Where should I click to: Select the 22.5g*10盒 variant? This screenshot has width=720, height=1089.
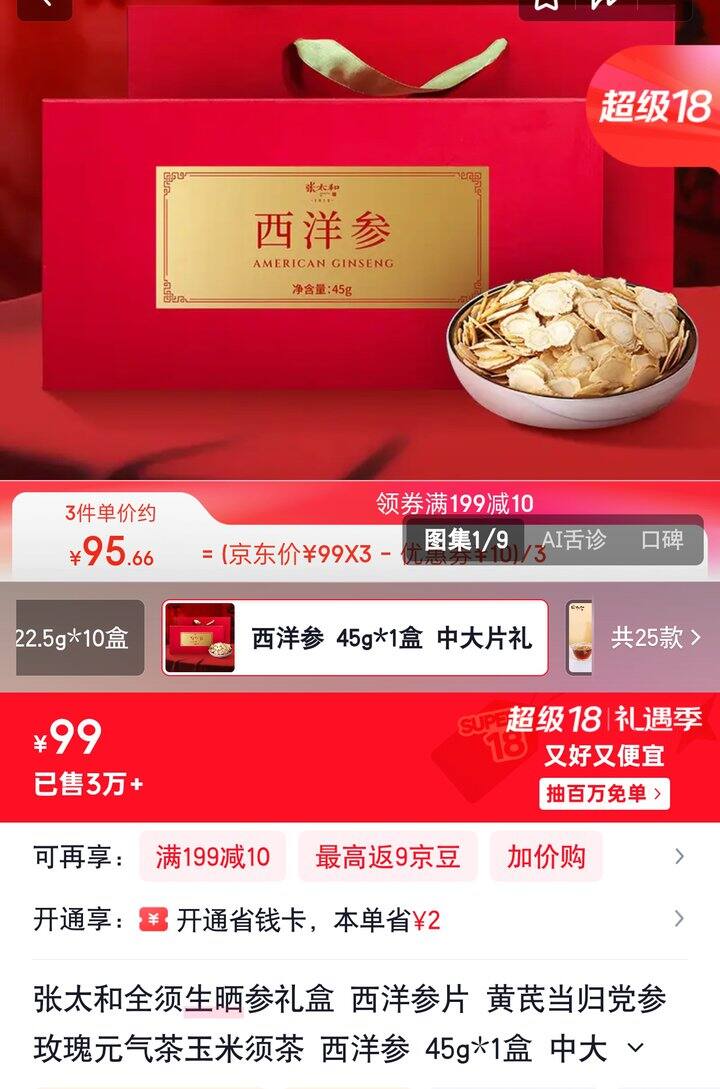[x=80, y=638]
